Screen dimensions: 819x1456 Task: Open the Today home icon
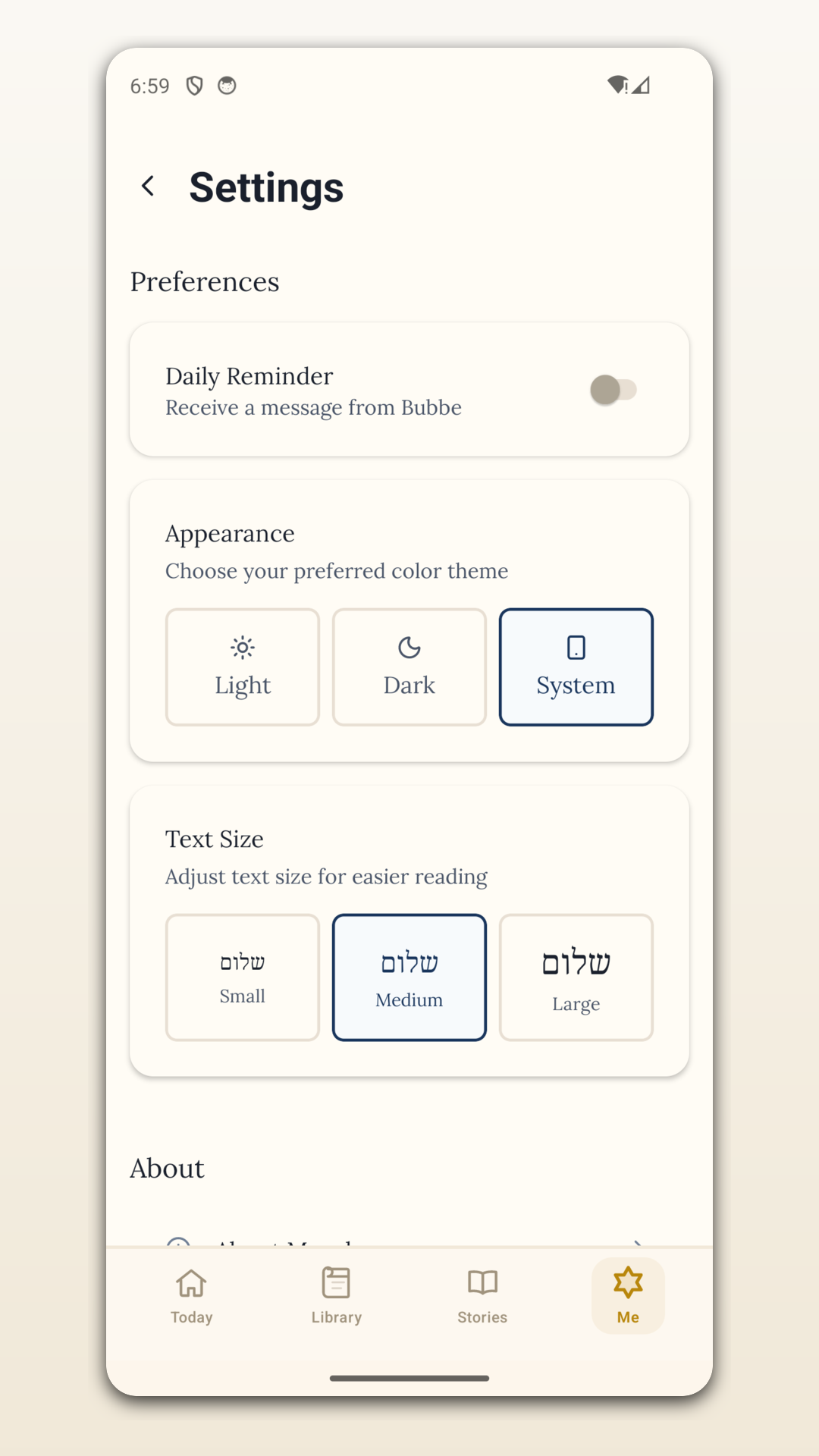click(x=190, y=1283)
